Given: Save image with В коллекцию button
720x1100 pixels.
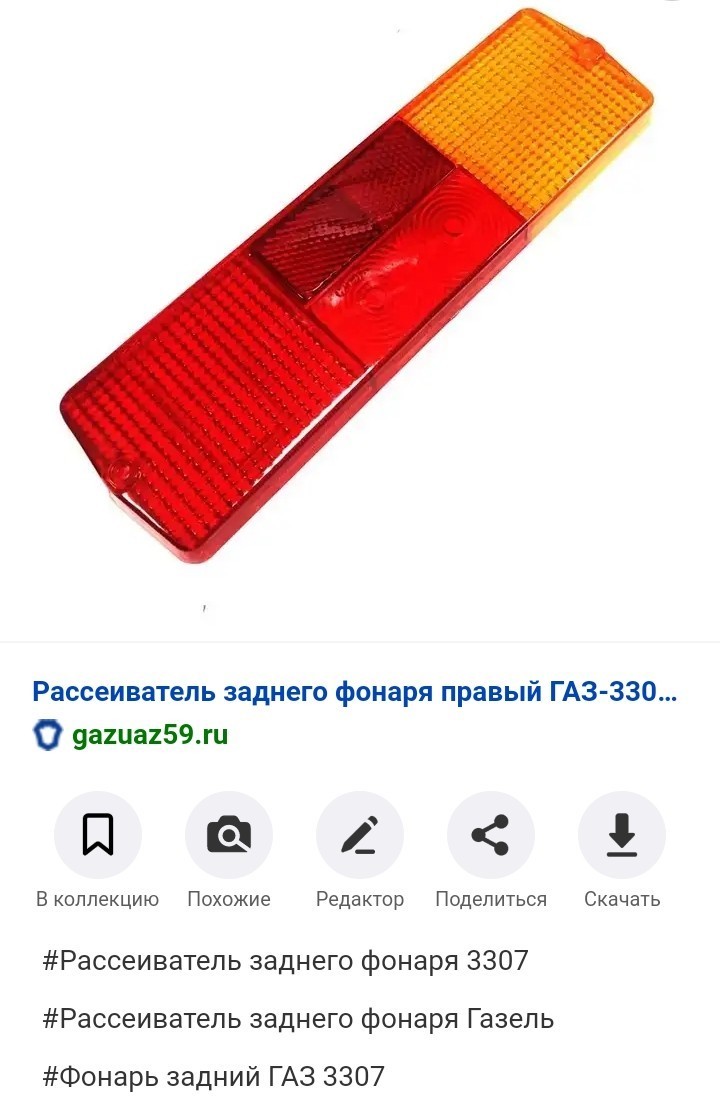Looking at the screenshot, I should 97,835.
